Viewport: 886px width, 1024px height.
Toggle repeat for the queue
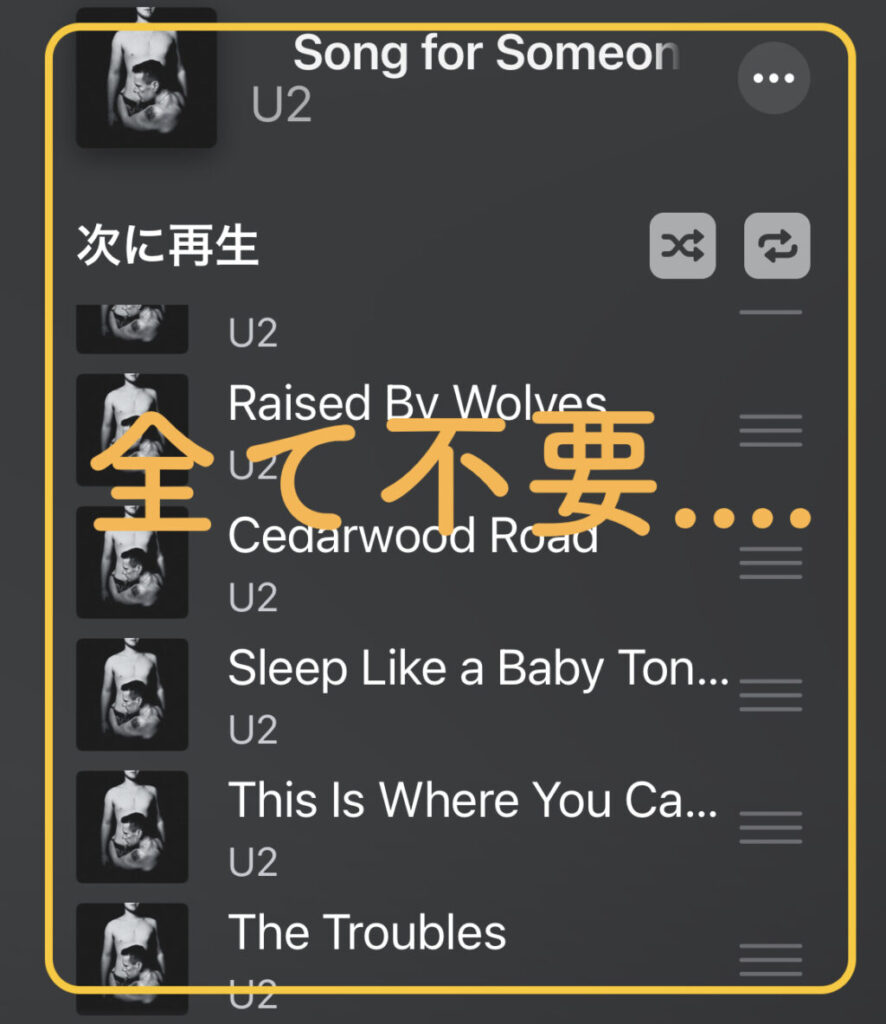pyautogui.click(x=777, y=245)
